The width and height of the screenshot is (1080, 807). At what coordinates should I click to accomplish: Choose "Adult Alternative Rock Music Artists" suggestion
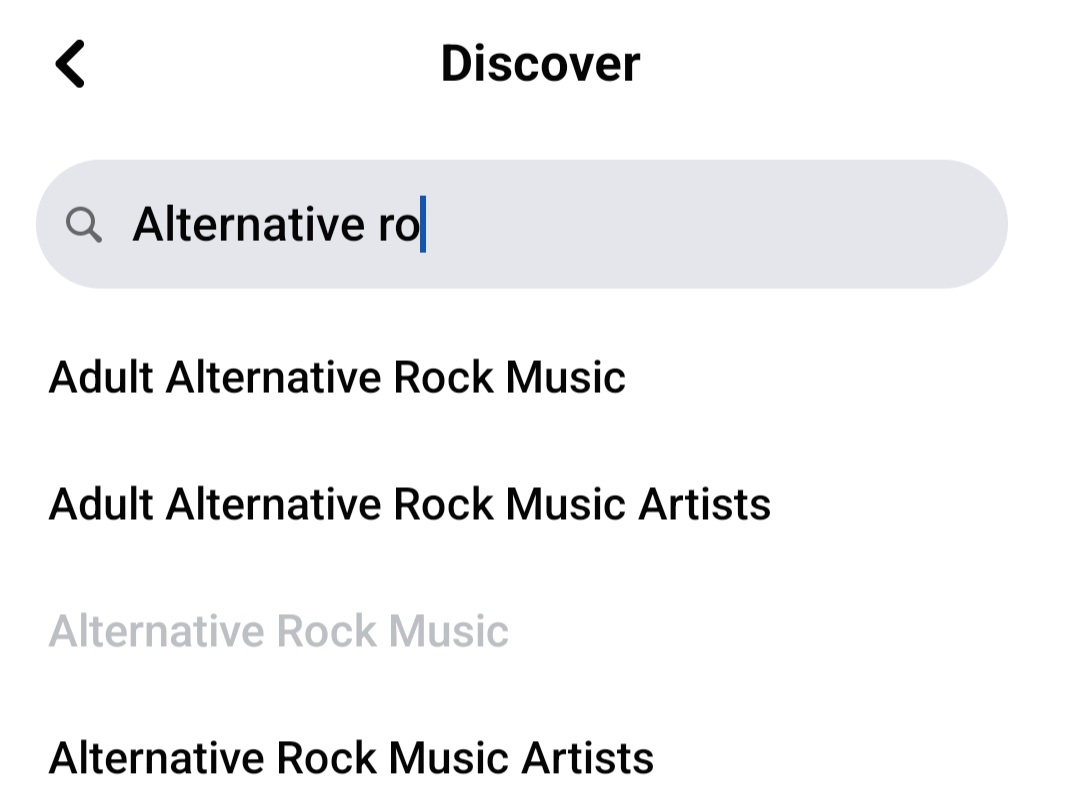coord(409,504)
